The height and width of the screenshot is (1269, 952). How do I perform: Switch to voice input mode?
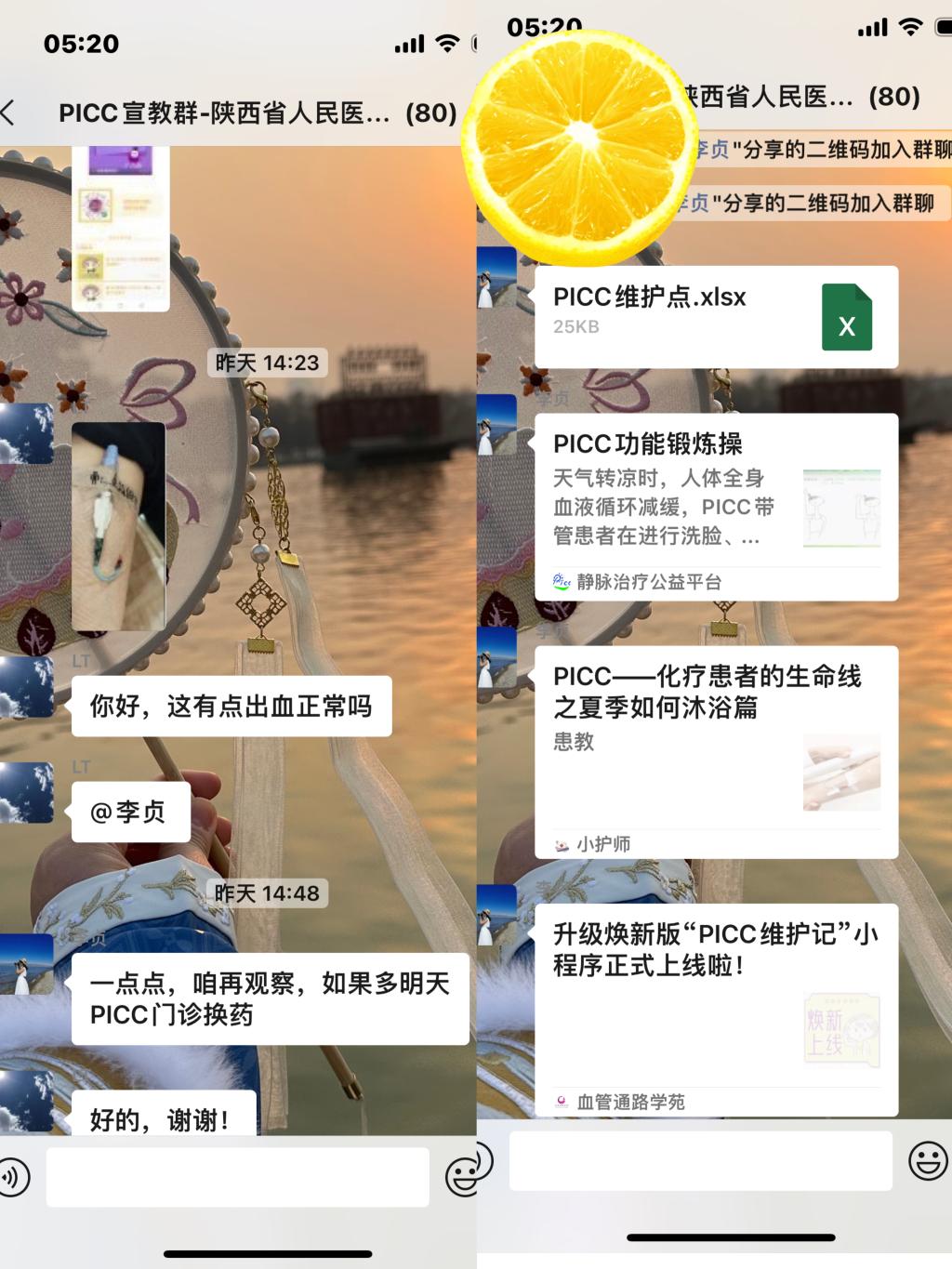15,1176
